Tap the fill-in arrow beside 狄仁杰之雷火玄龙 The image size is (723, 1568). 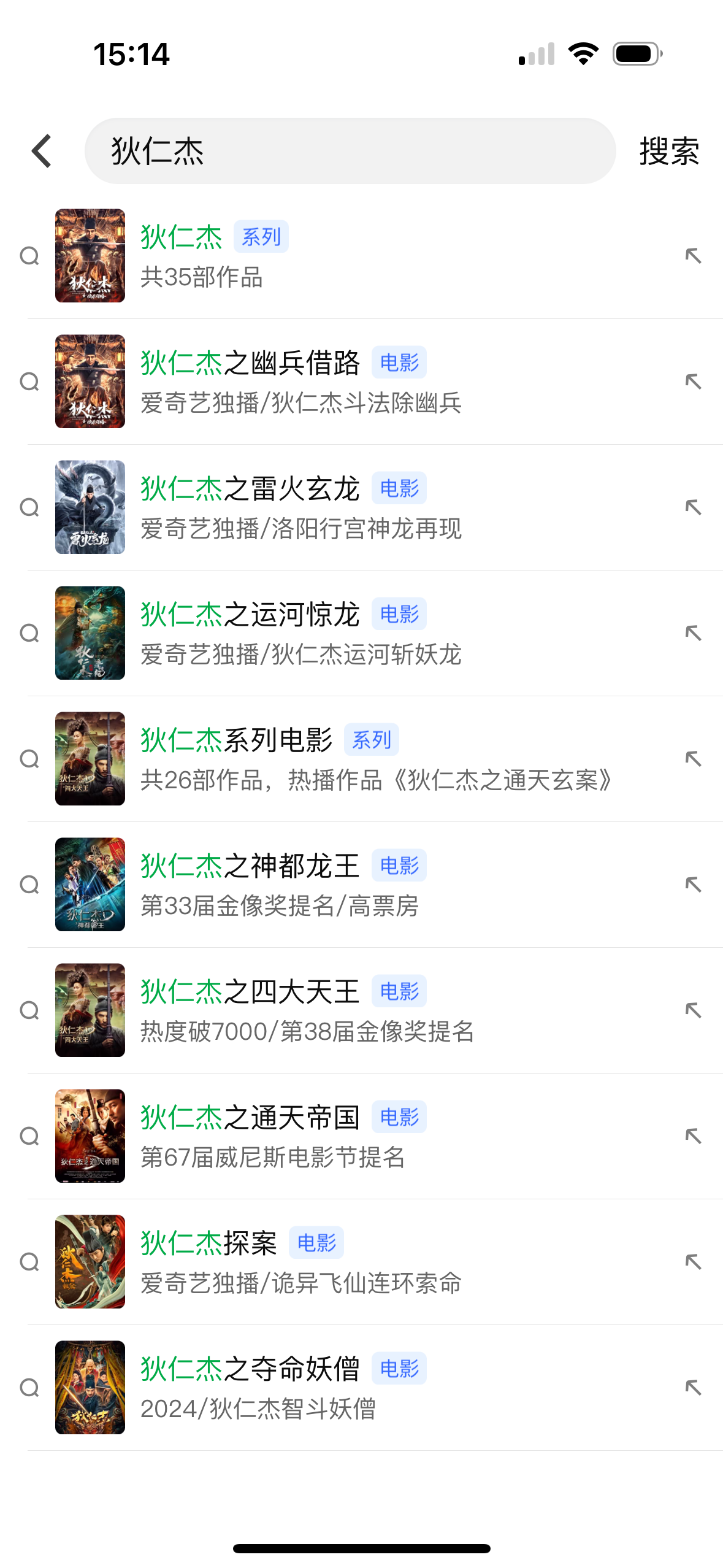[693, 507]
